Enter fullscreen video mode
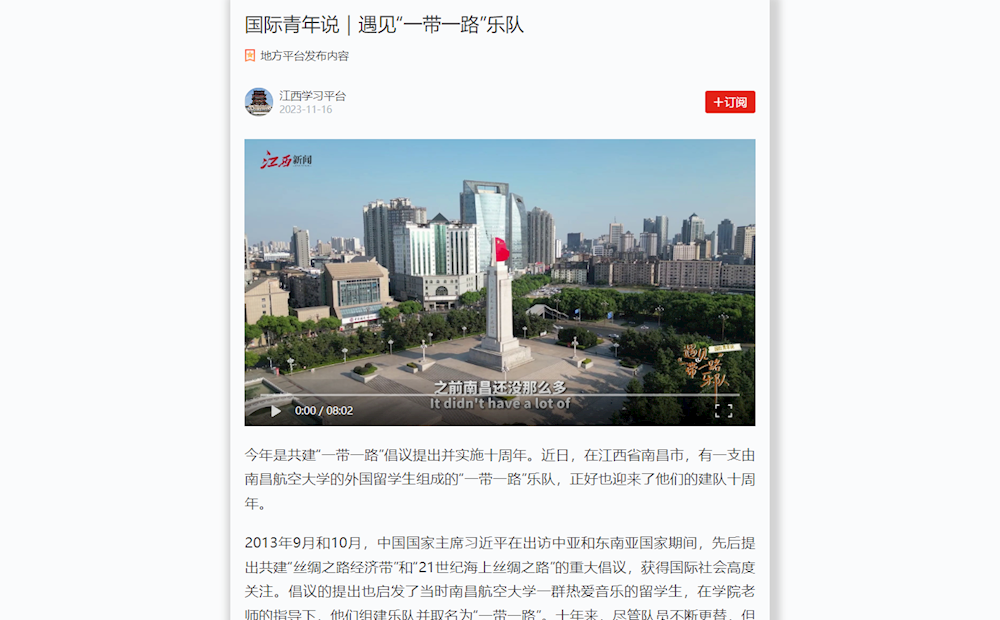This screenshot has width=1000, height=620. point(723,410)
